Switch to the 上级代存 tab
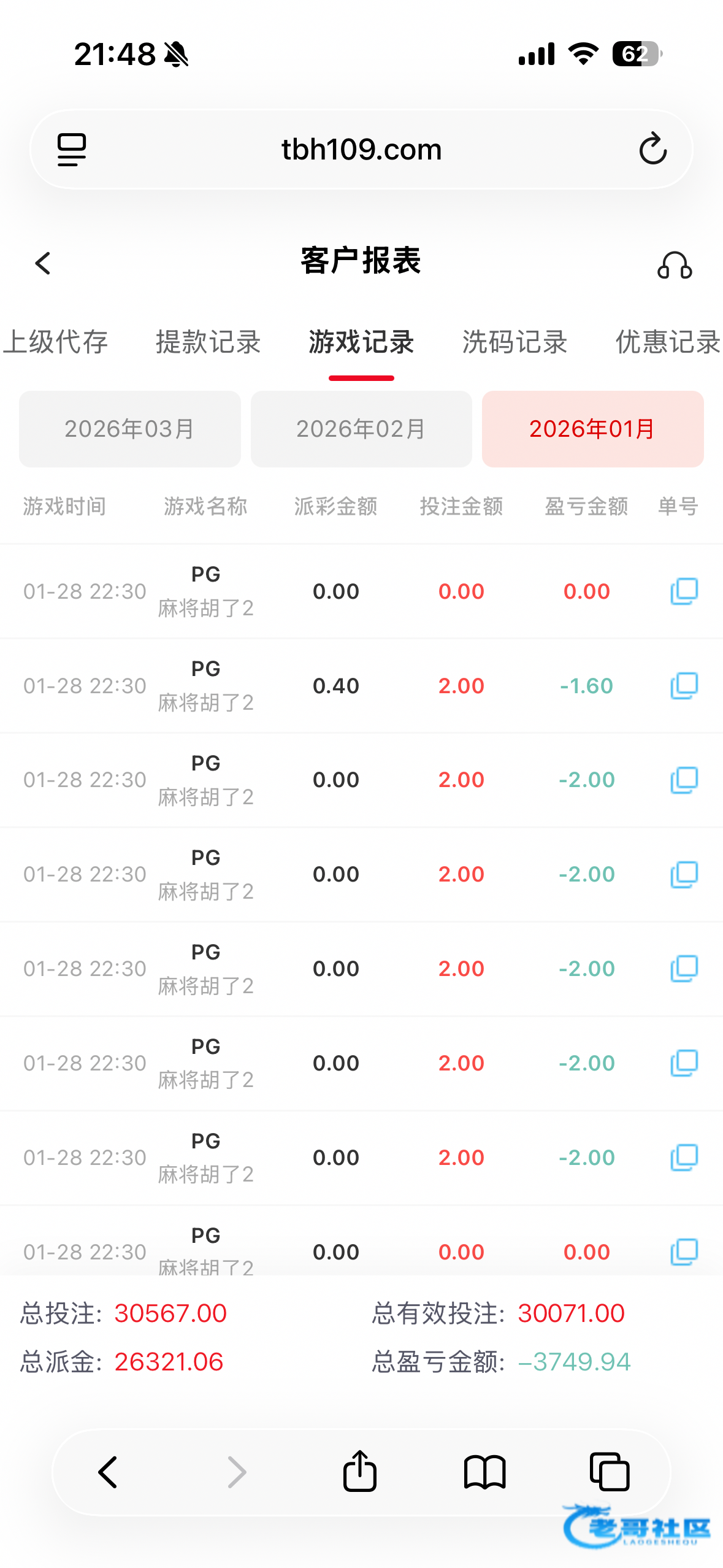Viewport: 723px width, 1568px height. point(56,342)
